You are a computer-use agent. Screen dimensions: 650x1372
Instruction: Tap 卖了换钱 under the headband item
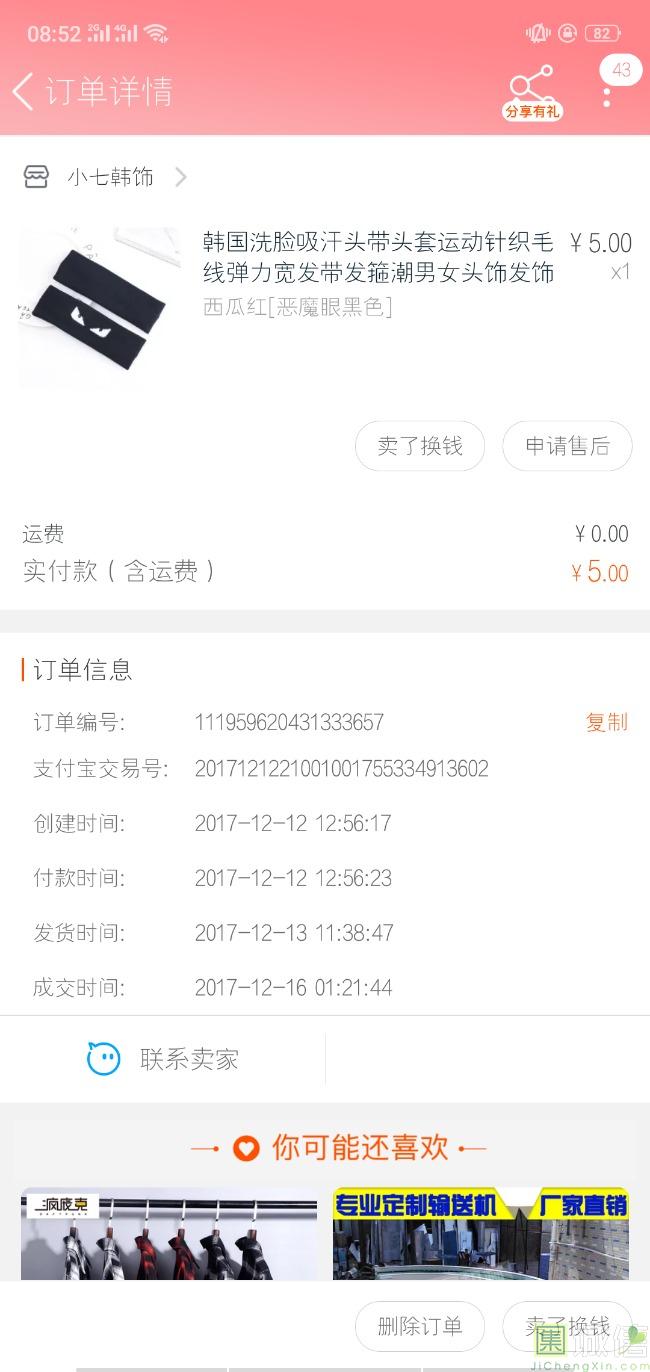point(420,446)
